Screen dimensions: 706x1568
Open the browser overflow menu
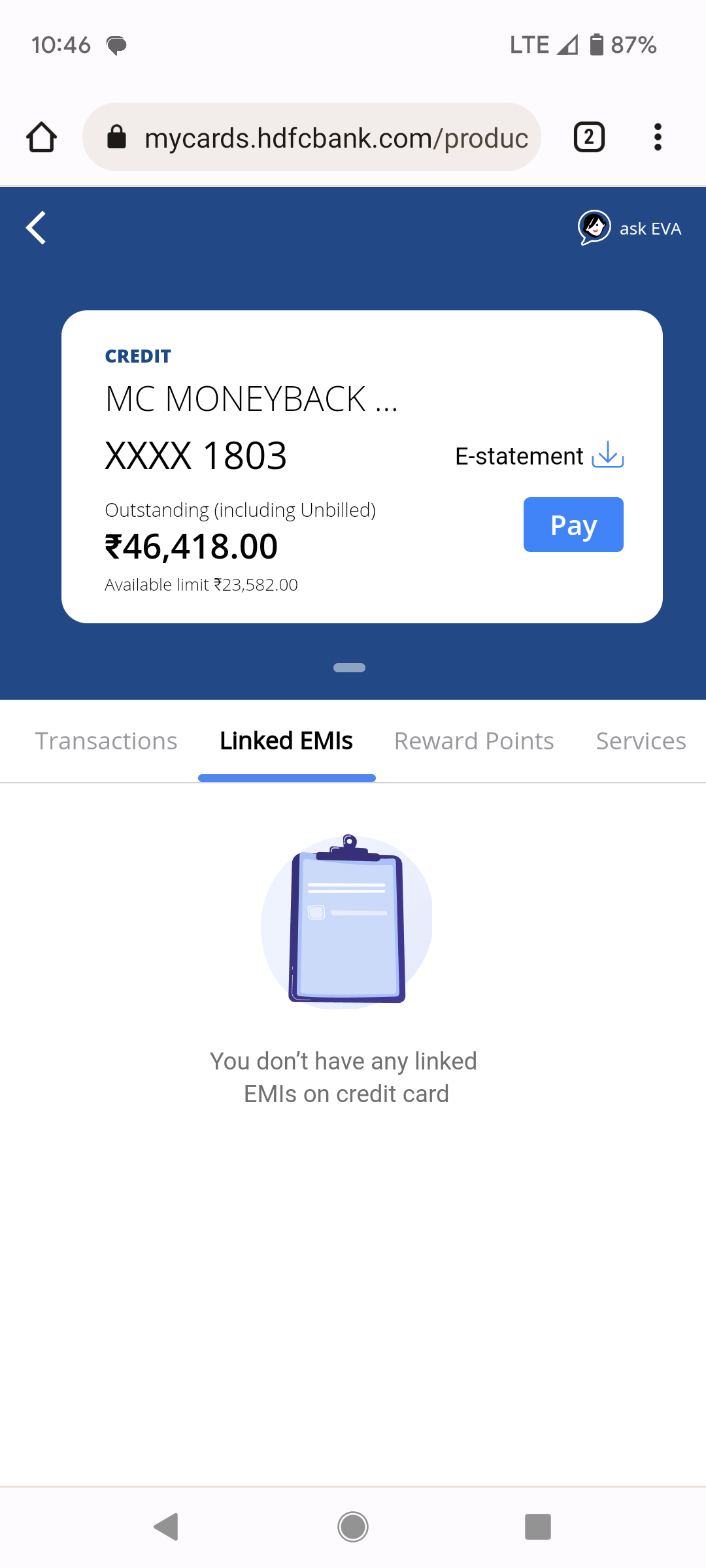658,137
